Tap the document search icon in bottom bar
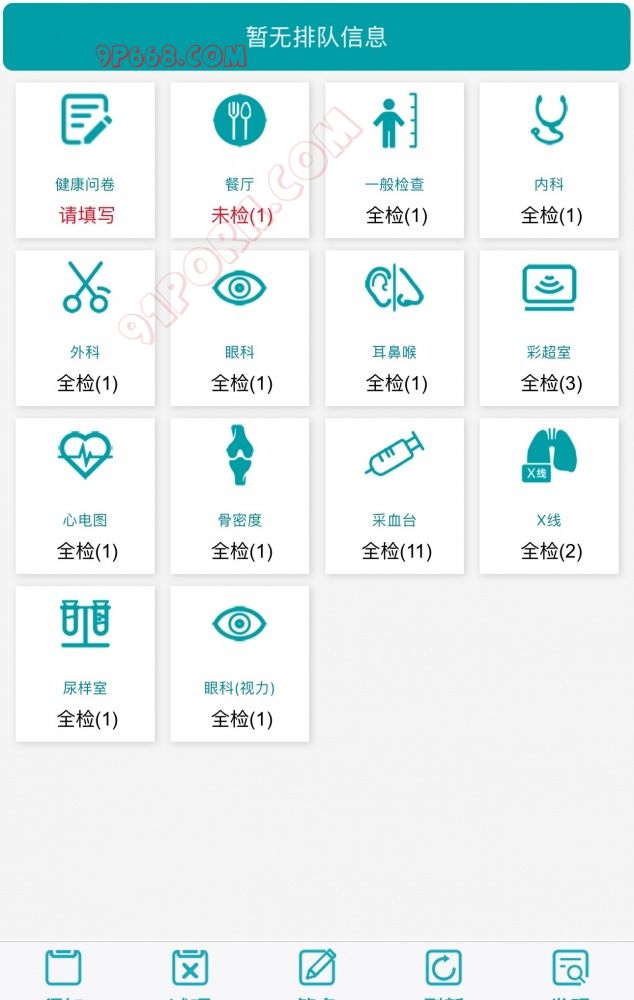634x1000 pixels. coord(571,968)
